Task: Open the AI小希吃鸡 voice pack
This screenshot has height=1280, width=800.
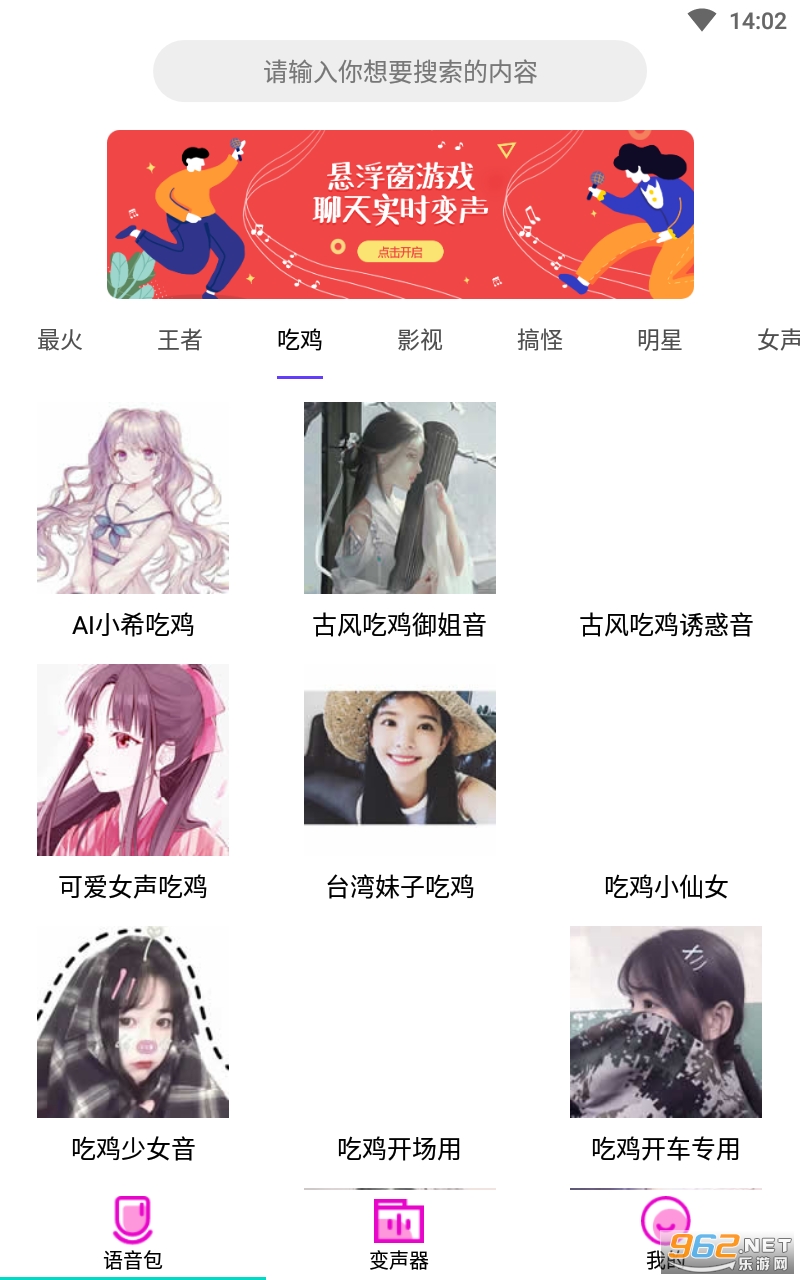Action: pos(133,521)
